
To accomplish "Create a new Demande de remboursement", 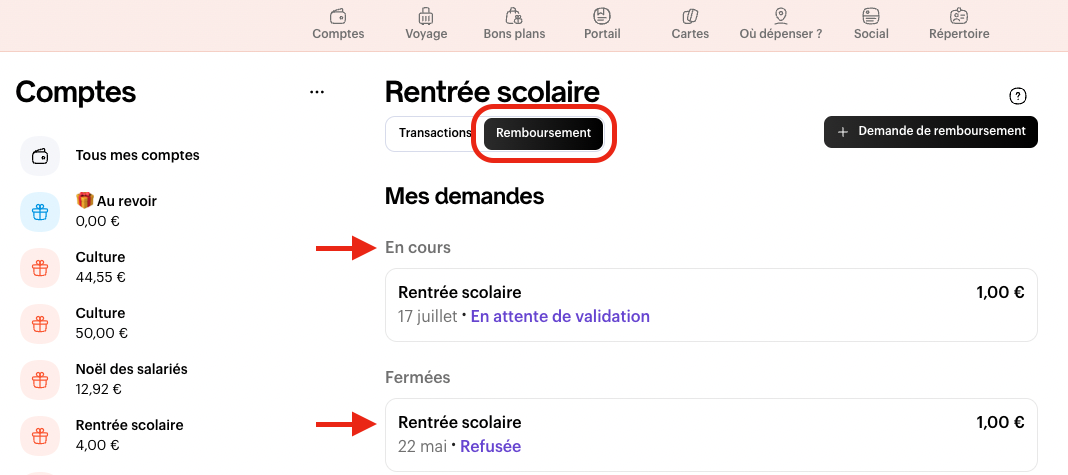I will tap(930, 132).
